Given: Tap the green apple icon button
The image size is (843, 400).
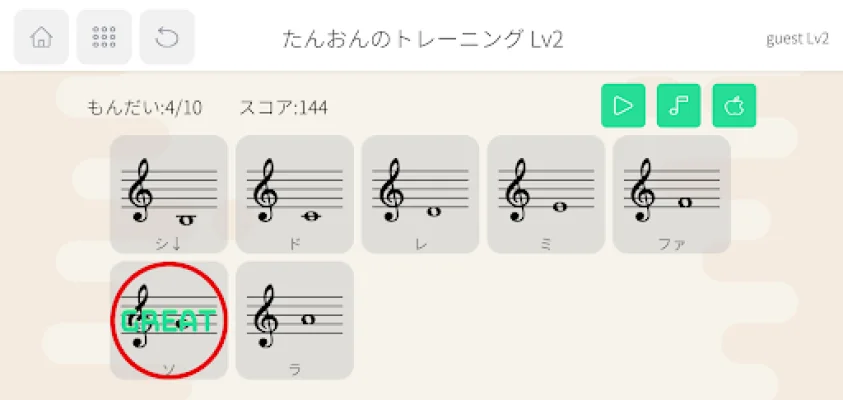Looking at the screenshot, I should pos(734,105).
